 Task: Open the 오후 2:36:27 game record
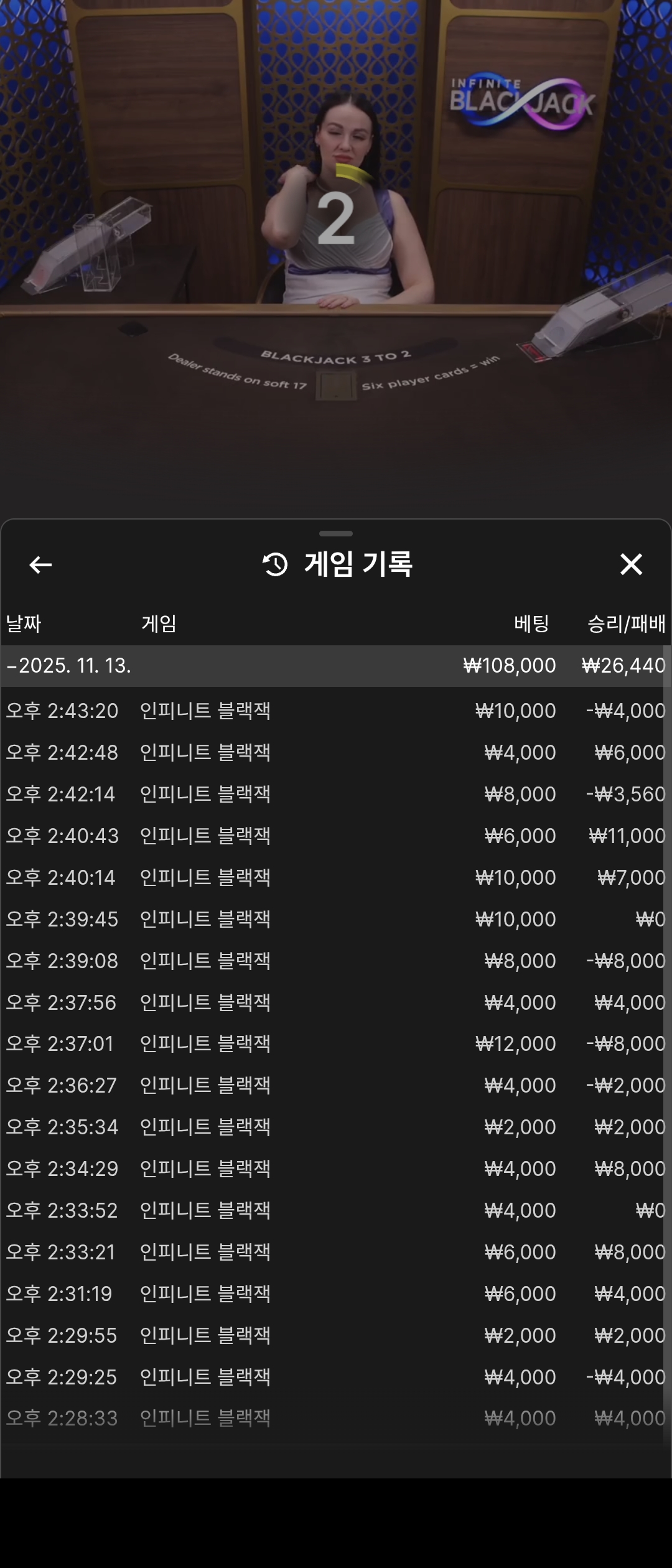tap(335, 1085)
